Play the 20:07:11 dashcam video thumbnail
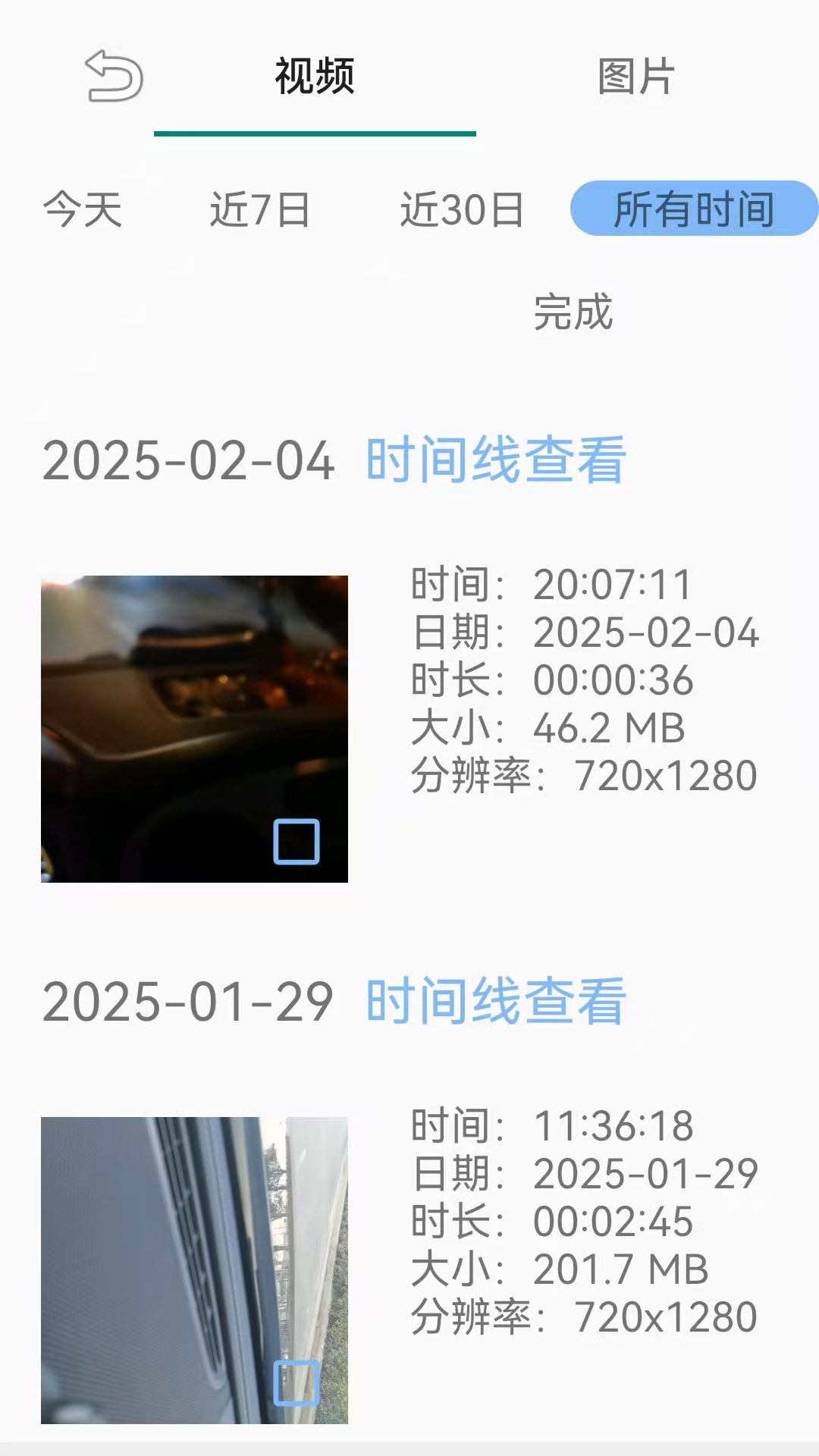 pos(193,724)
